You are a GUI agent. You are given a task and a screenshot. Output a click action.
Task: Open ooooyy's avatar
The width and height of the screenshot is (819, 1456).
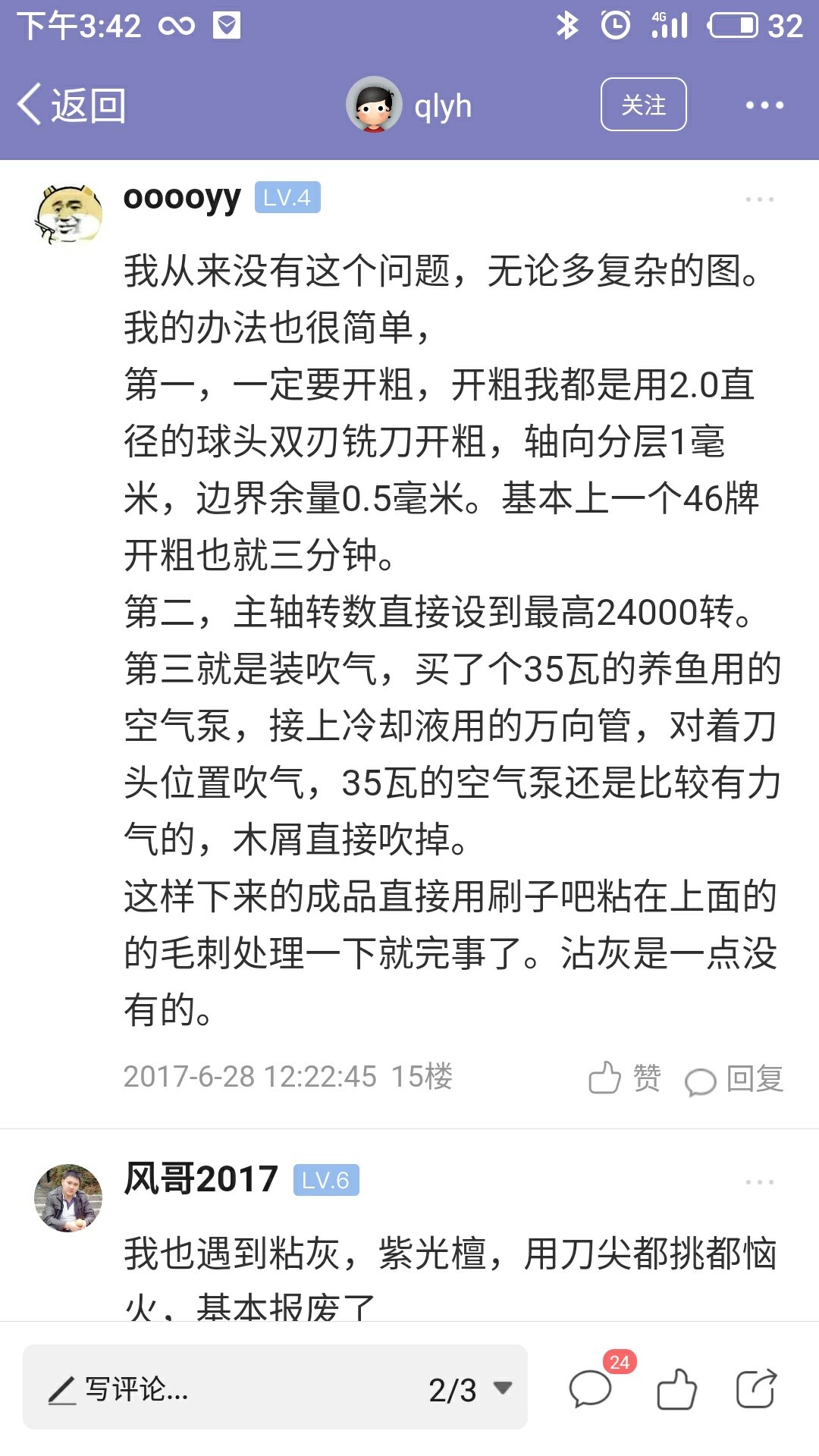[x=68, y=215]
